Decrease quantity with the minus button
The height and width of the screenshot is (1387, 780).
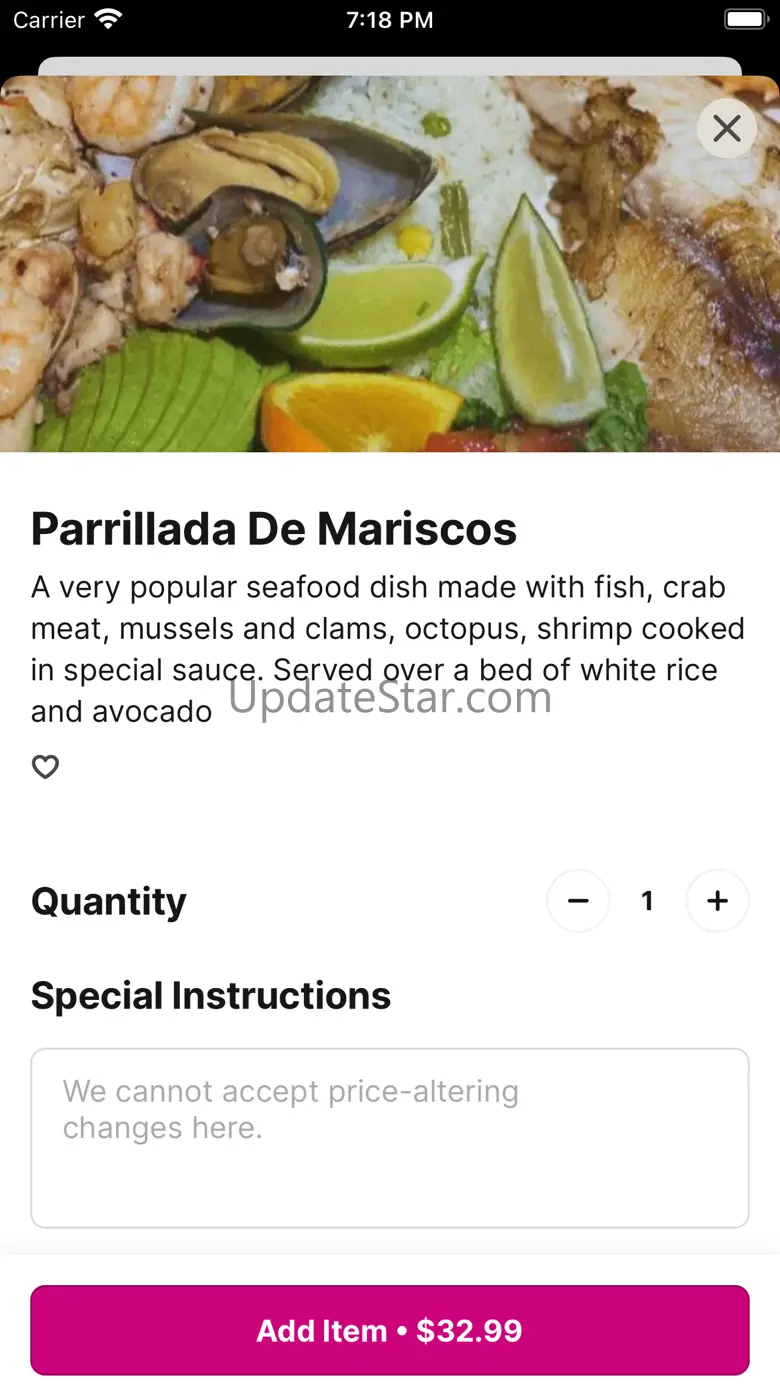click(x=578, y=901)
